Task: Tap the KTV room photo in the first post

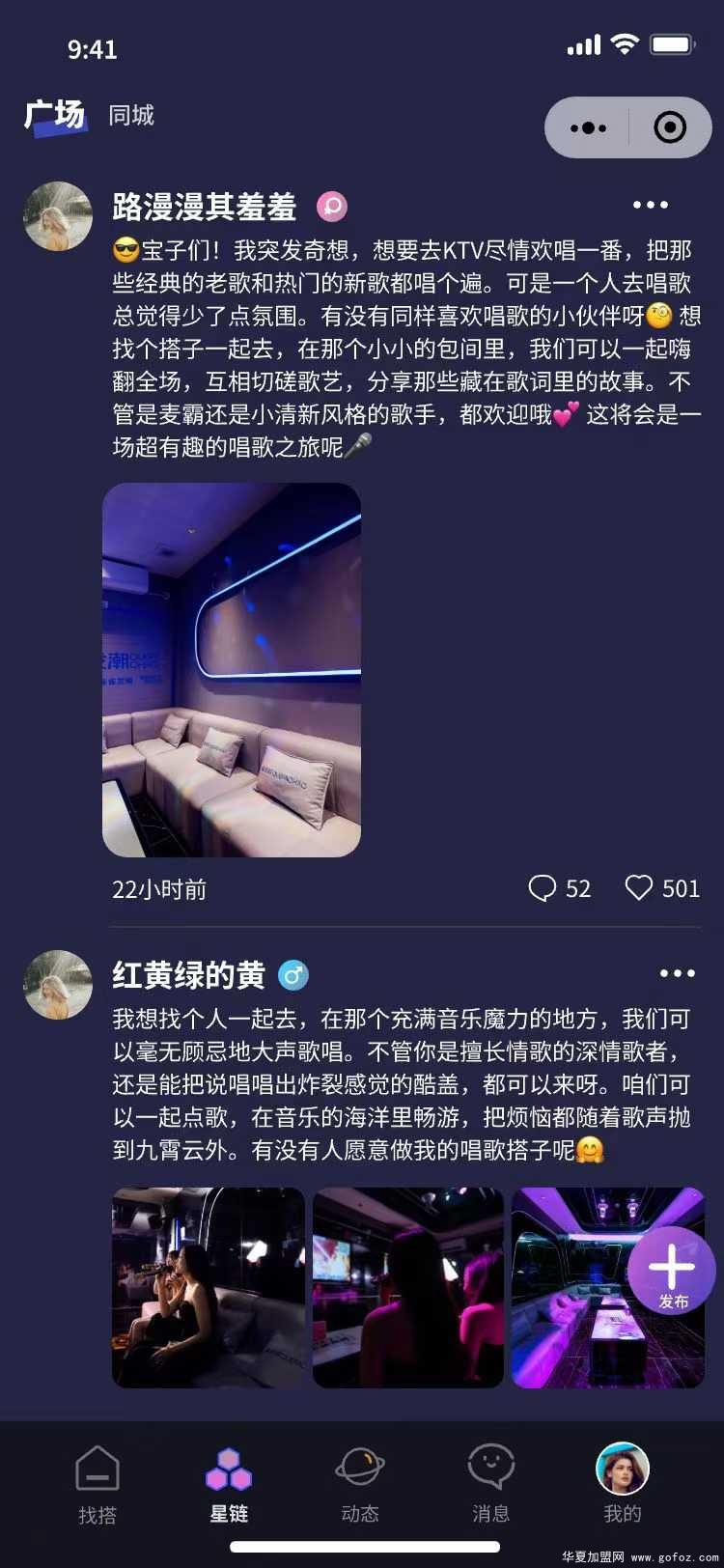Action: [232, 671]
